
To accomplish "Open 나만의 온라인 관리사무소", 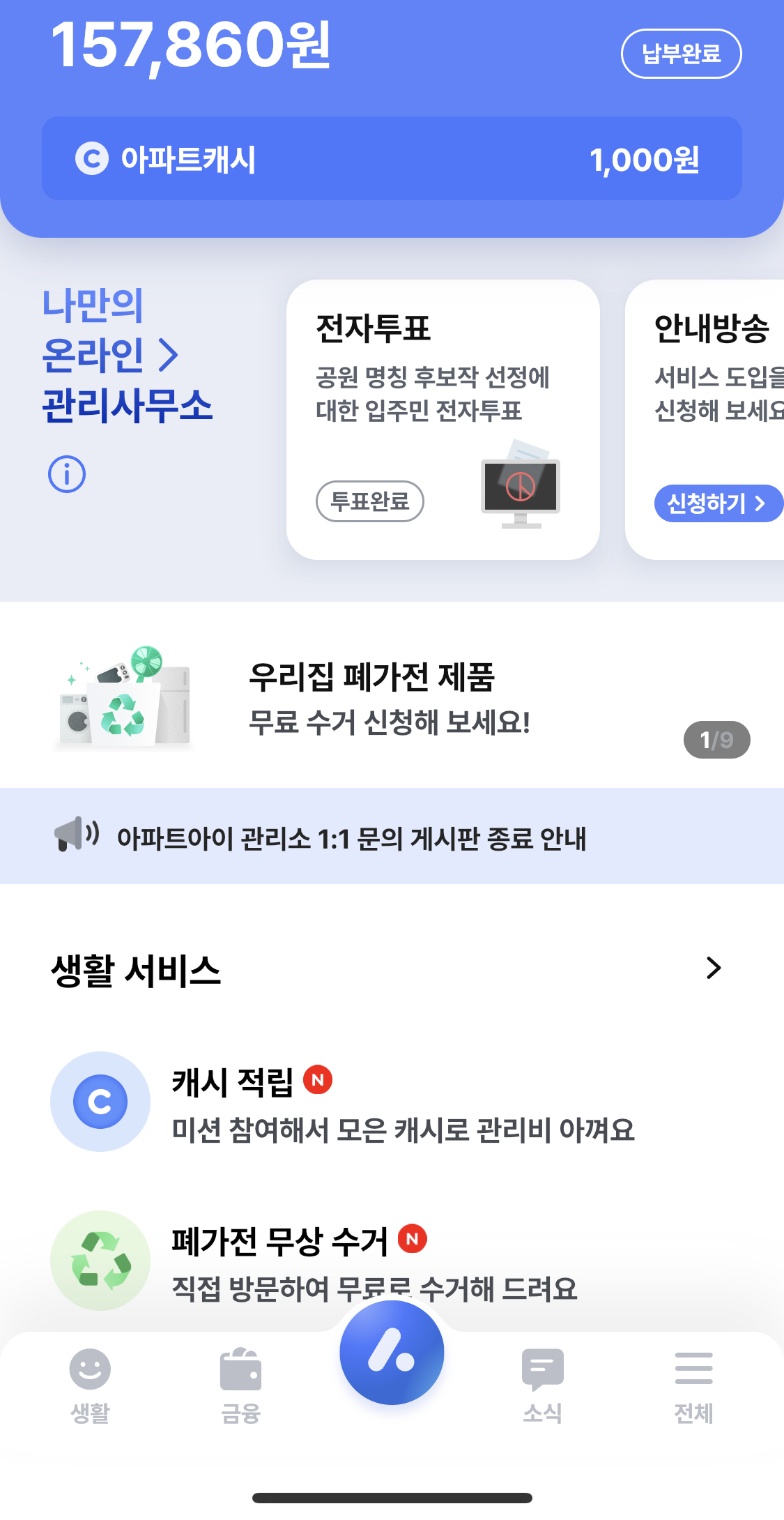I will [127, 356].
